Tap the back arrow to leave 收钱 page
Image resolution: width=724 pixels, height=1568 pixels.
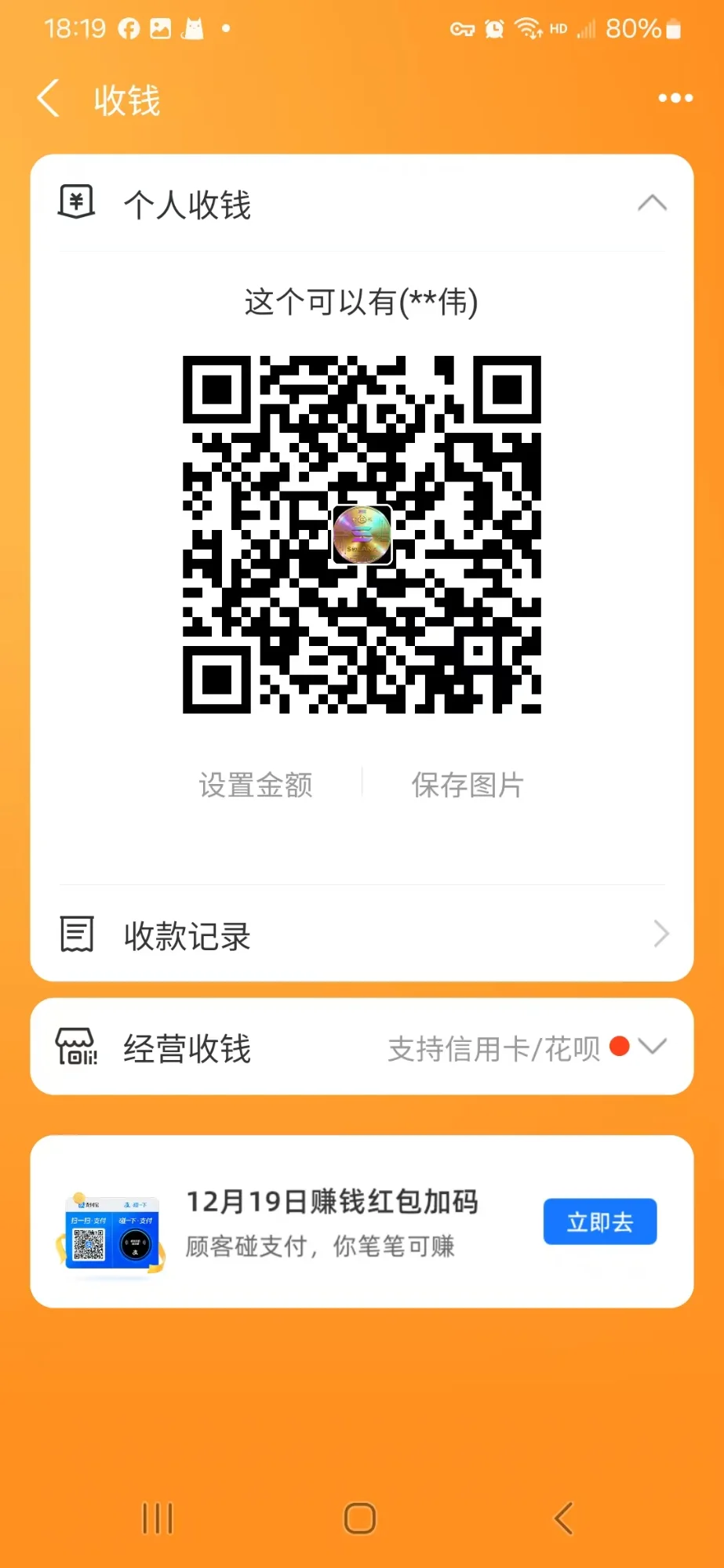coord(47,98)
